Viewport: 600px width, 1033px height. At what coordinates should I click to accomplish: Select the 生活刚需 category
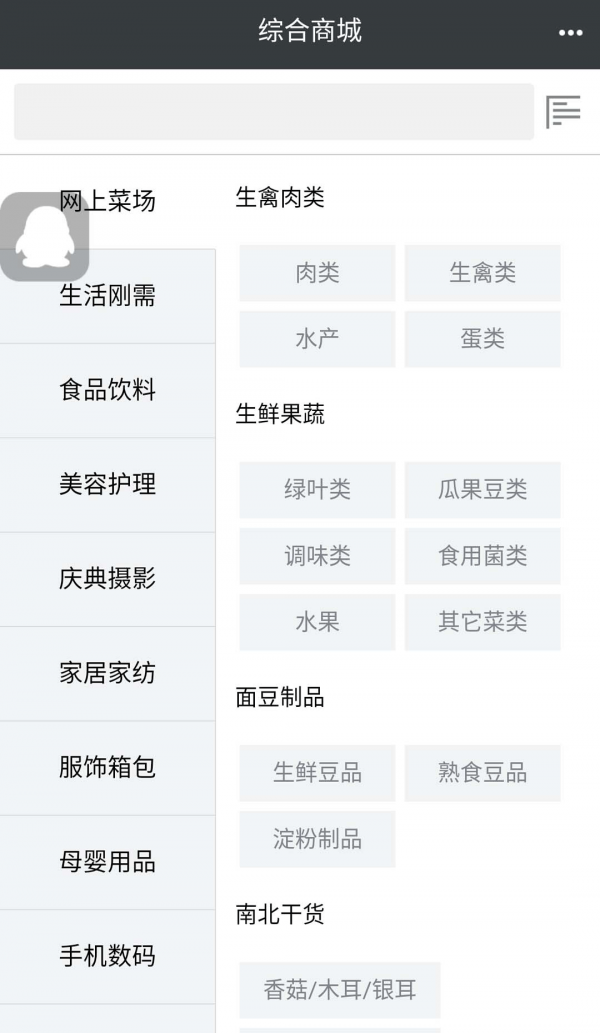click(x=107, y=296)
